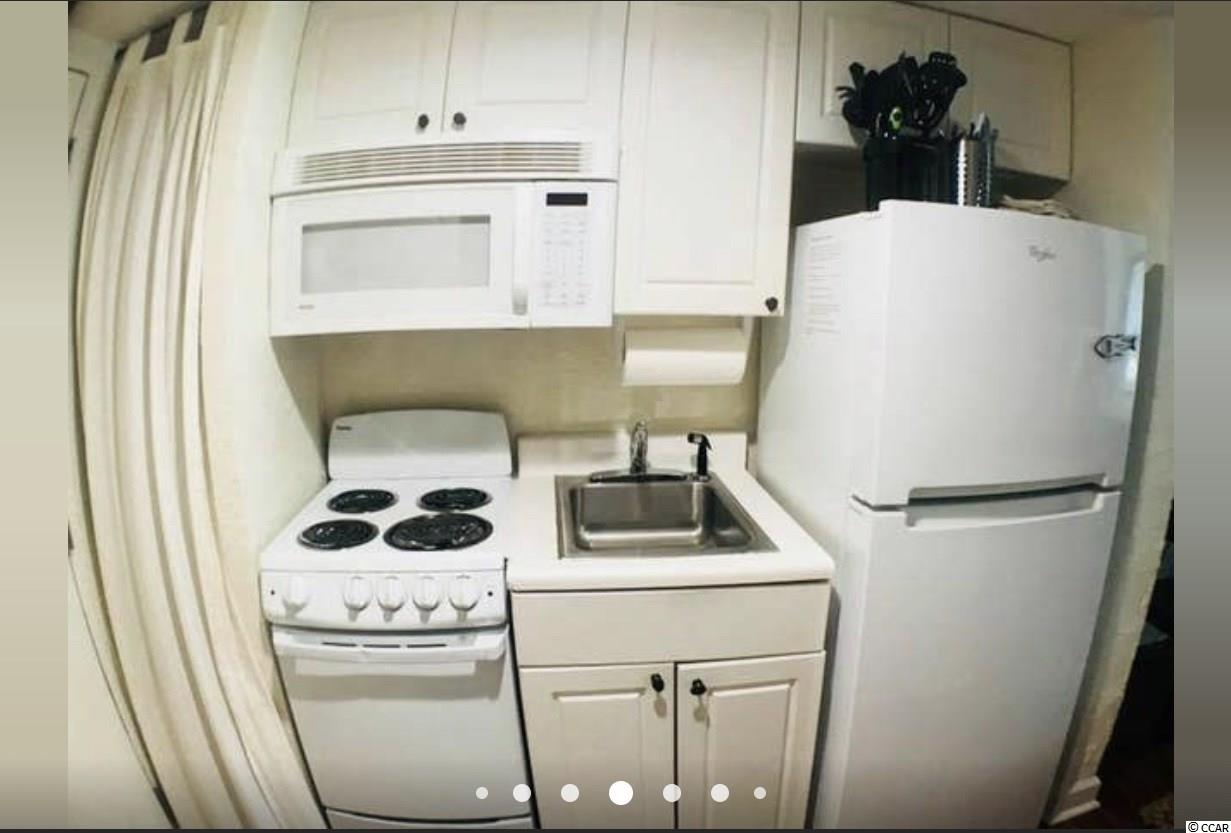Advance to the fifth page indicator dot
Image resolution: width=1231 pixels, height=833 pixels.
click(672, 793)
